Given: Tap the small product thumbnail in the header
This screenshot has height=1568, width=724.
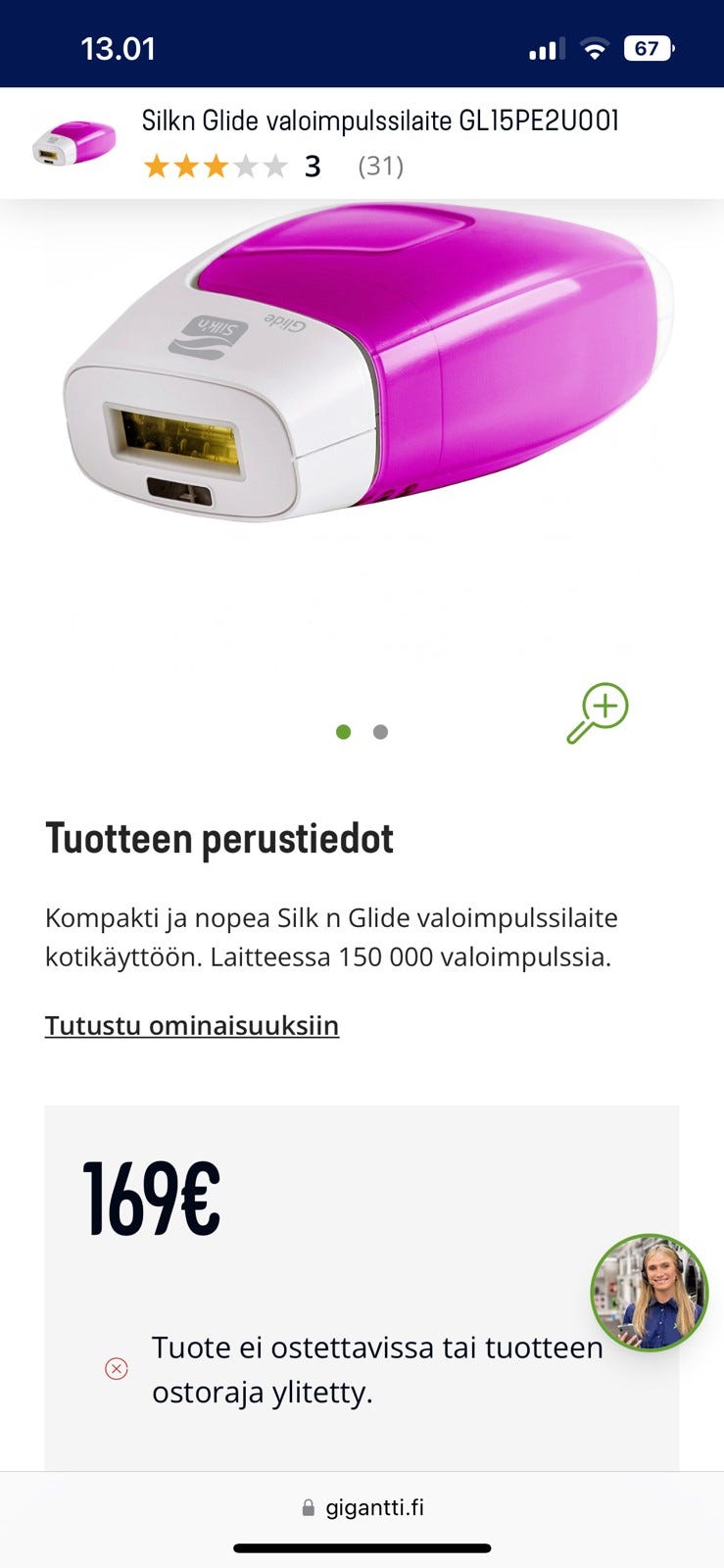Looking at the screenshot, I should (73, 143).
